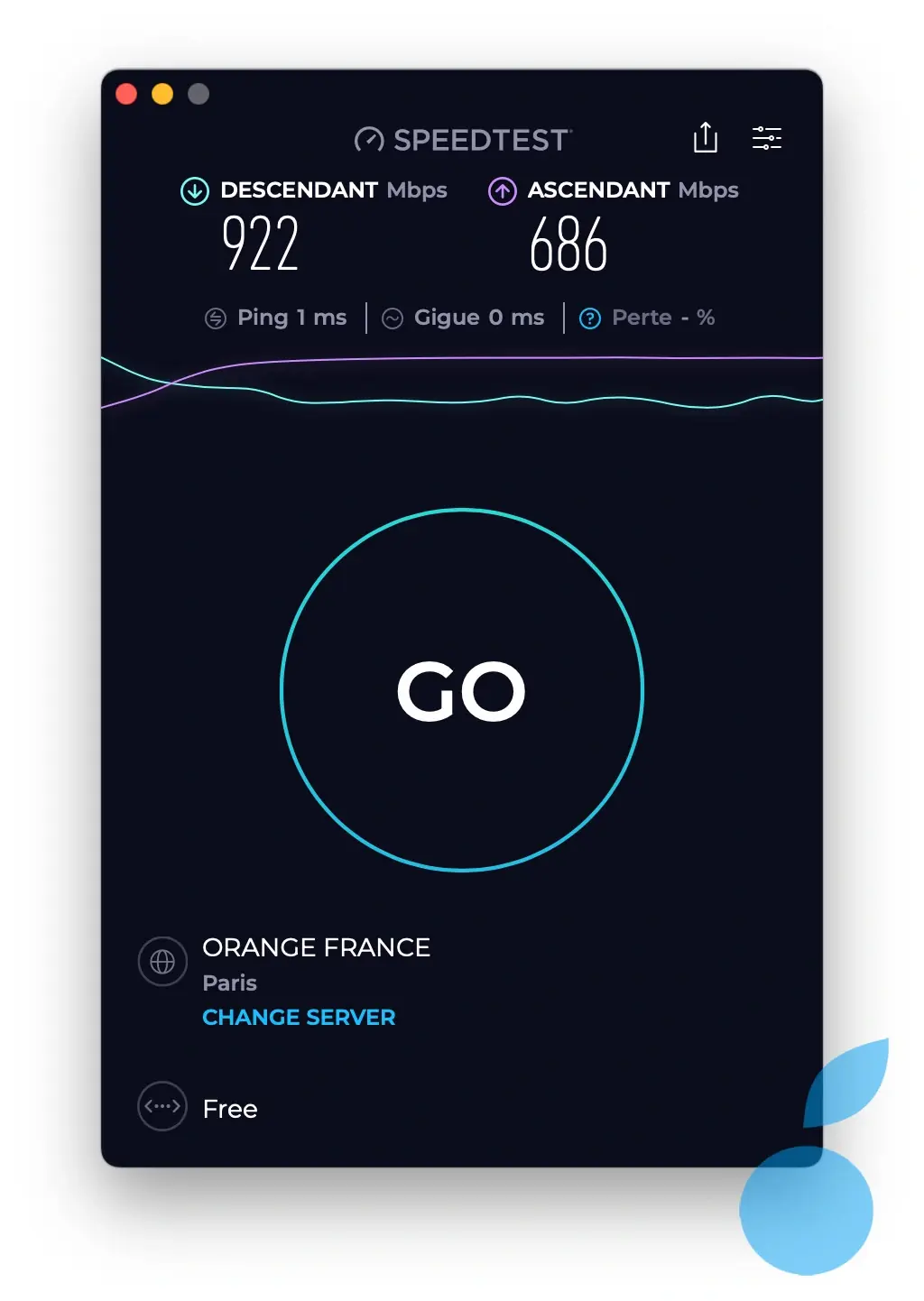The height and width of the screenshot is (1301, 924).
Task: Open the help icon beside Perte
Action: 590,318
